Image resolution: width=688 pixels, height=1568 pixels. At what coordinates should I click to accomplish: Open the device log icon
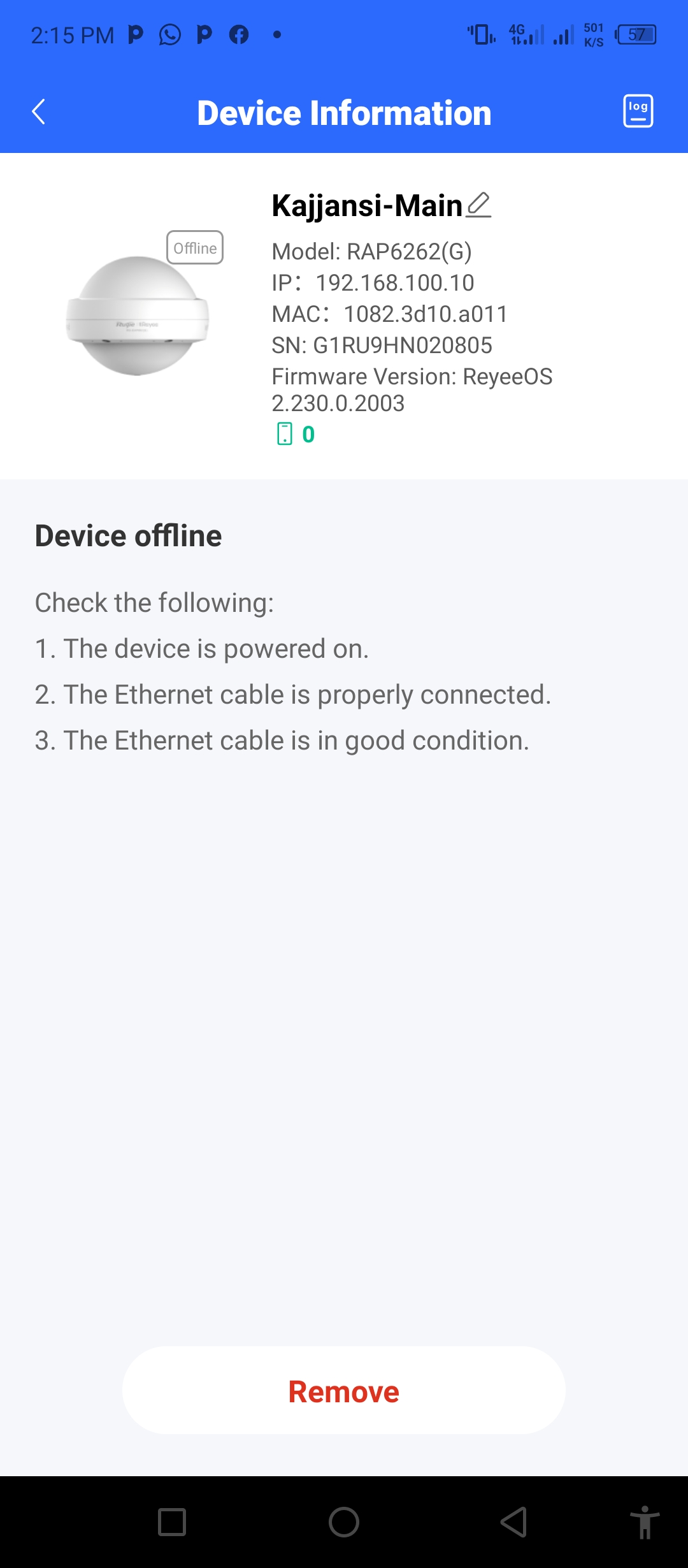[x=638, y=112]
